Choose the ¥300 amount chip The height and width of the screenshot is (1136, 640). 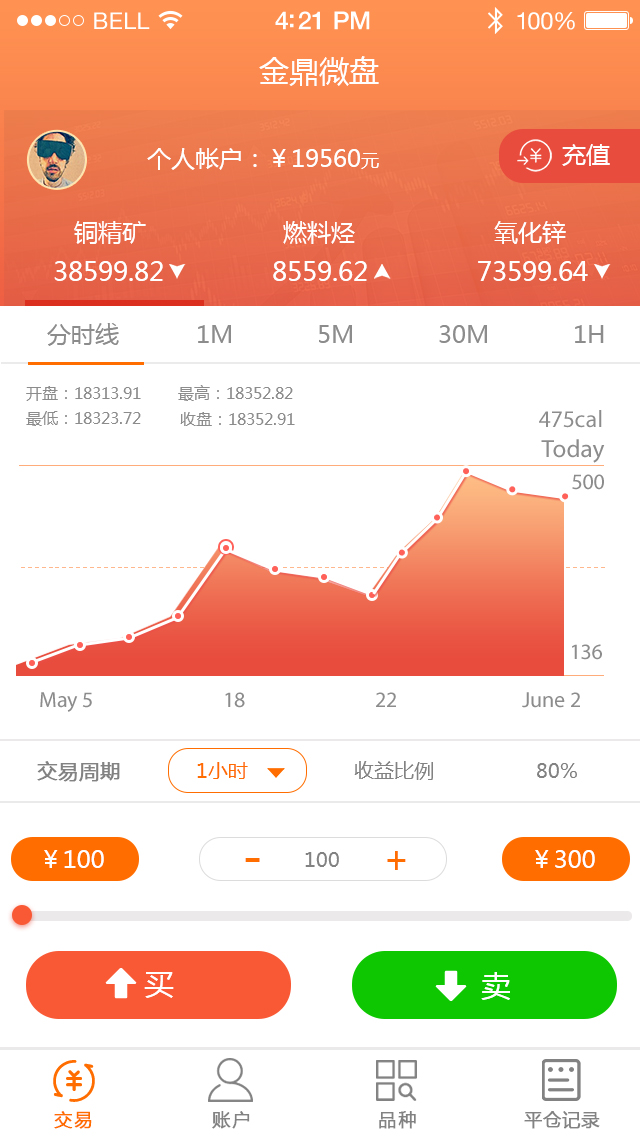pos(566,859)
